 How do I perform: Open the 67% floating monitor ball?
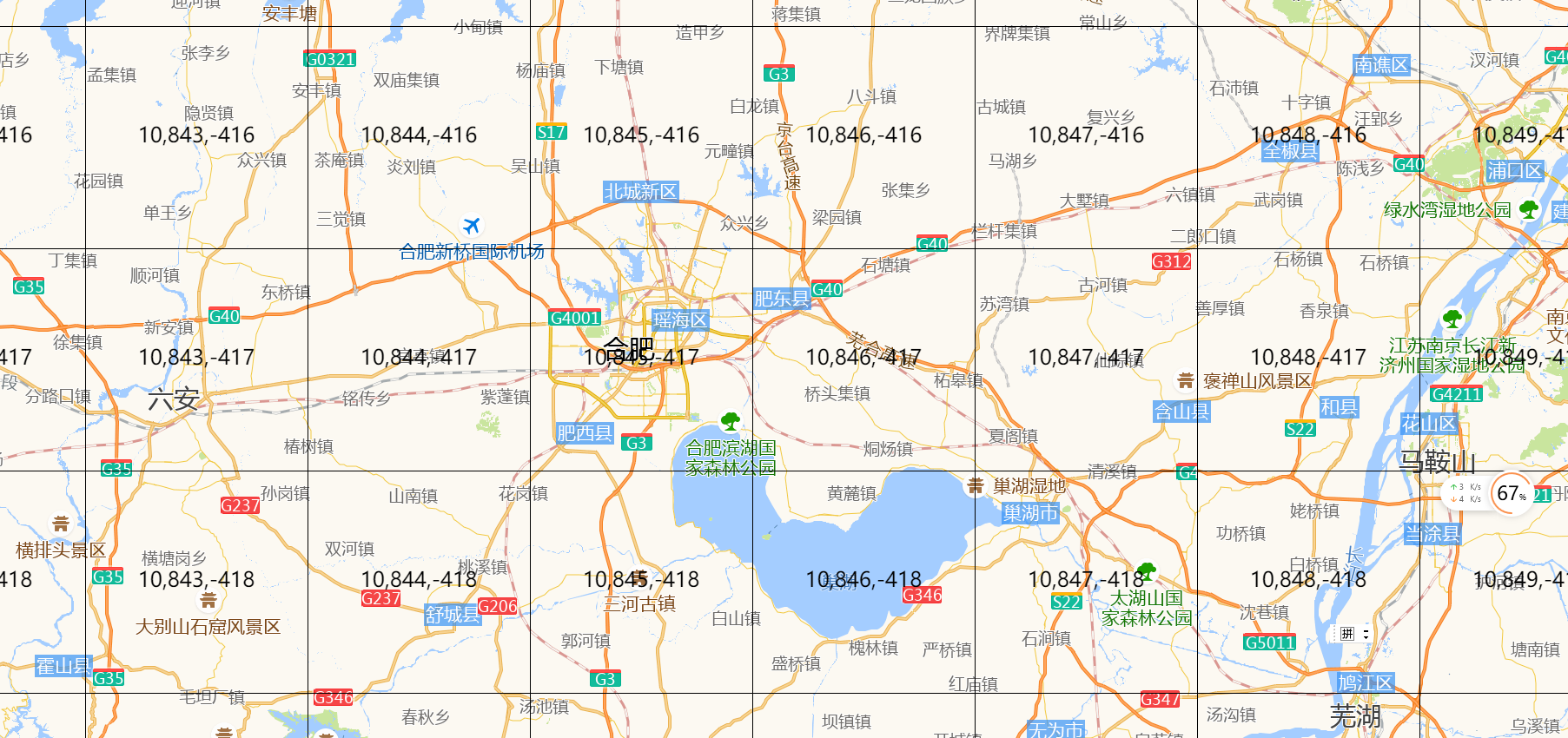[1512, 493]
